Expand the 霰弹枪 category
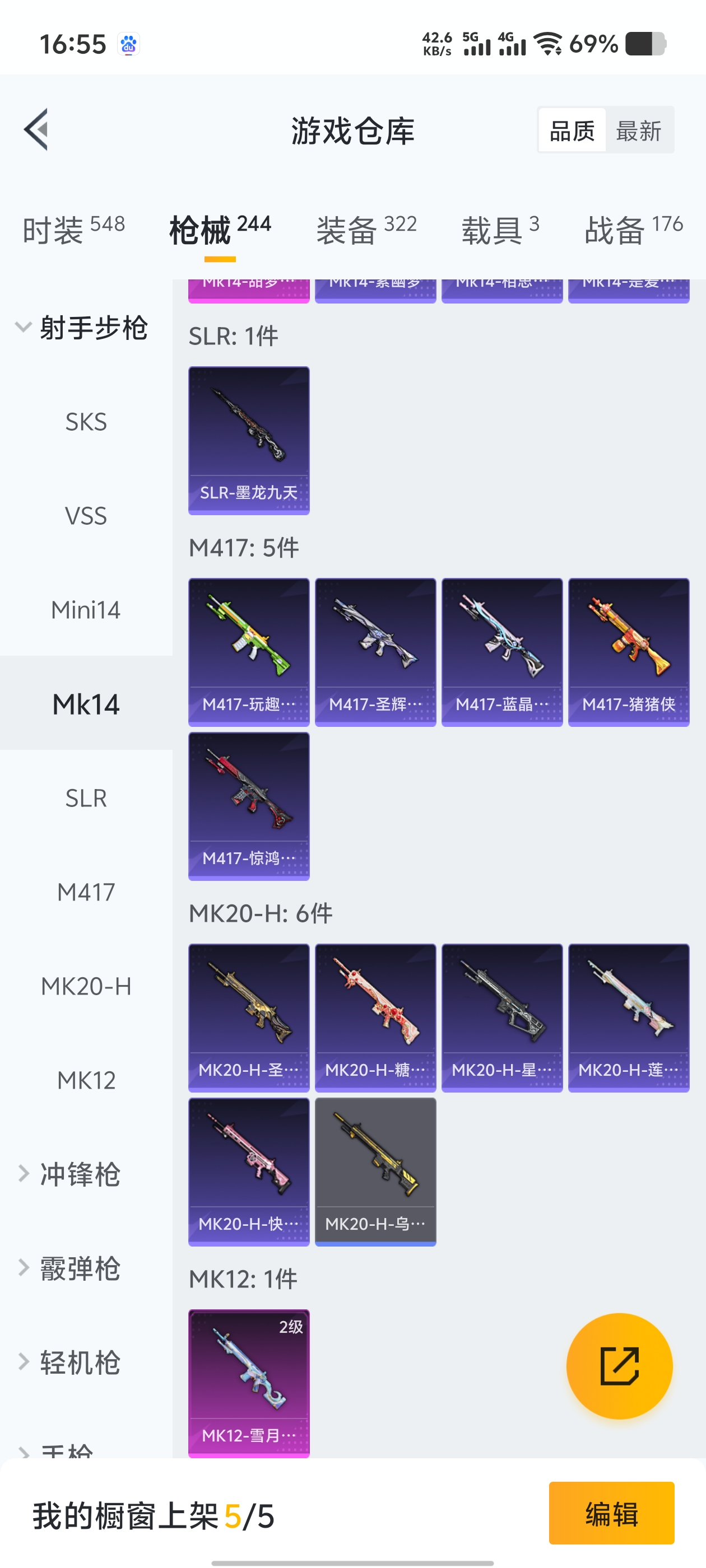 (x=79, y=1268)
